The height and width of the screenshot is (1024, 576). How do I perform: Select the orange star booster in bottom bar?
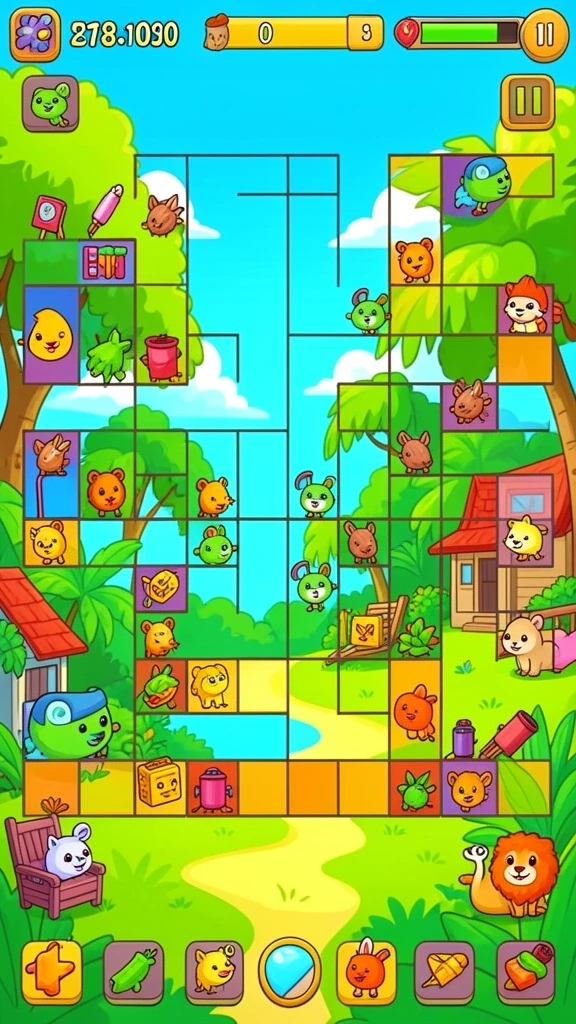52,972
